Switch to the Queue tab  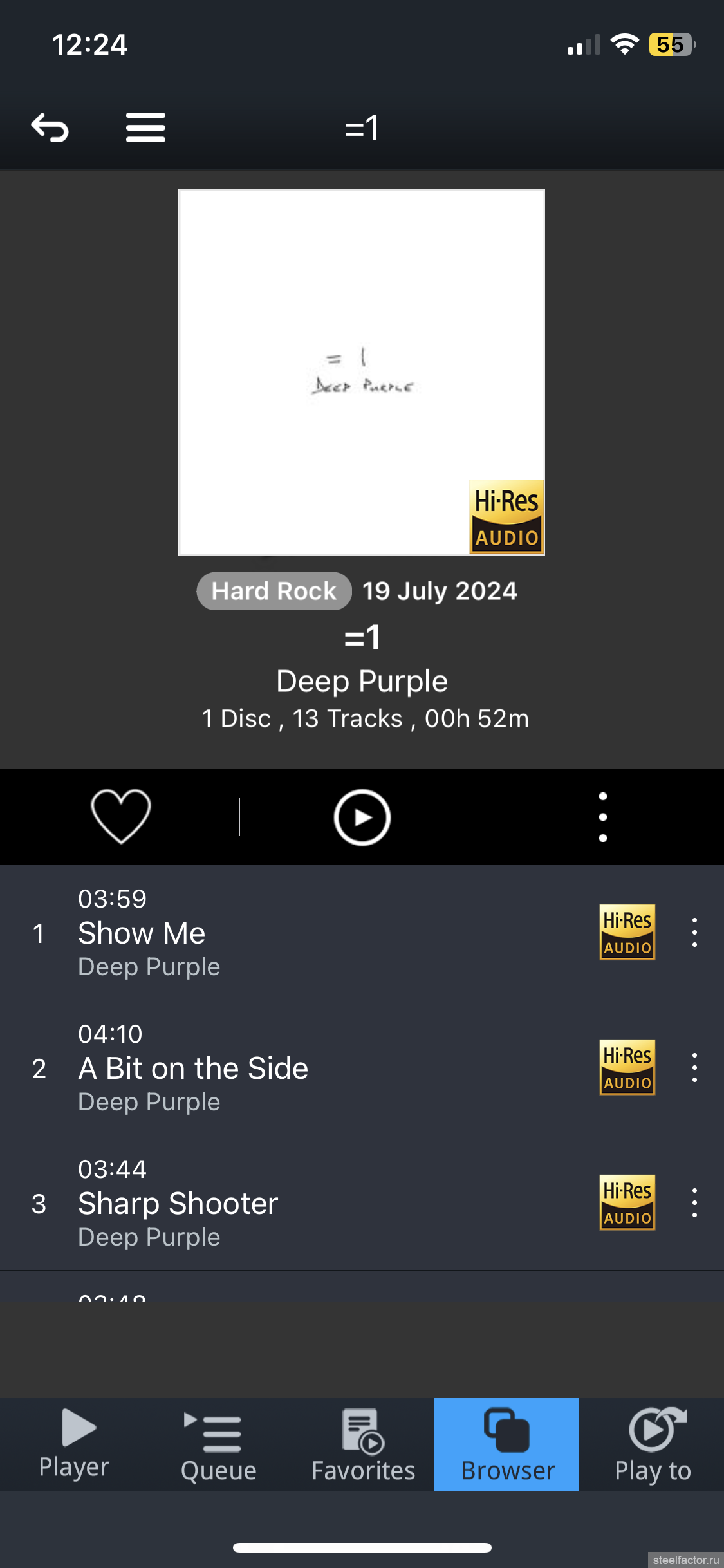pos(219,1444)
